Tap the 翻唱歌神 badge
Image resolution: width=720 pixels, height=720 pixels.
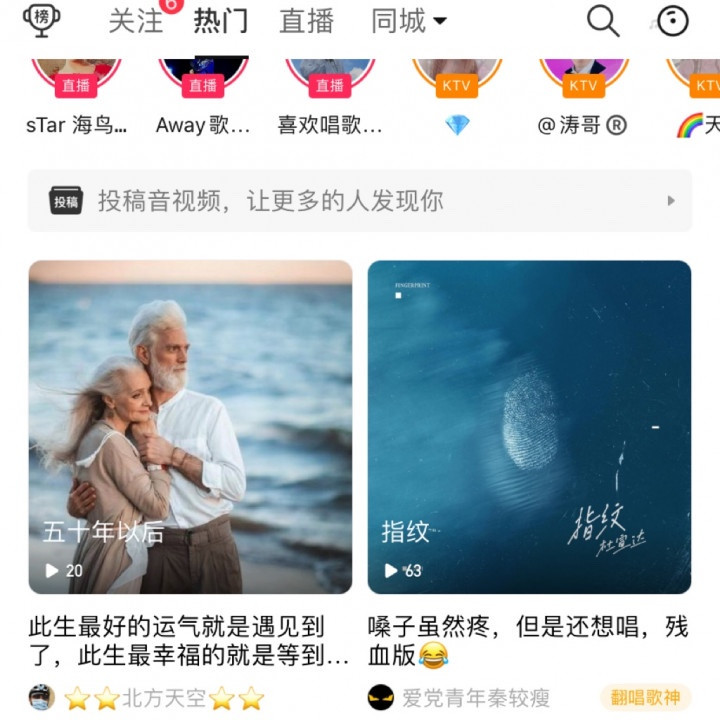(x=646, y=698)
